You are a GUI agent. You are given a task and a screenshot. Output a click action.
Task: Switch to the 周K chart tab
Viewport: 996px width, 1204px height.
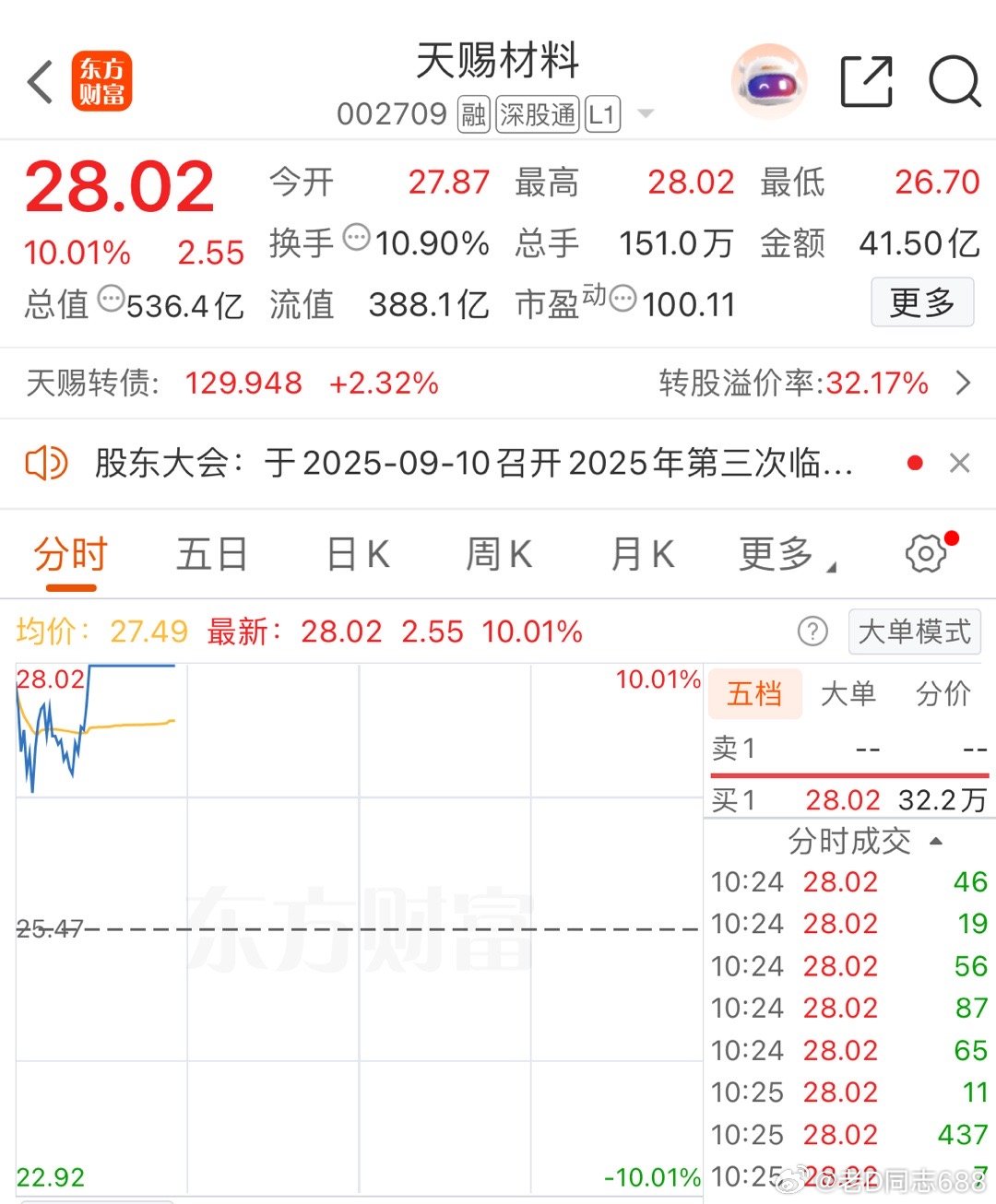498,555
